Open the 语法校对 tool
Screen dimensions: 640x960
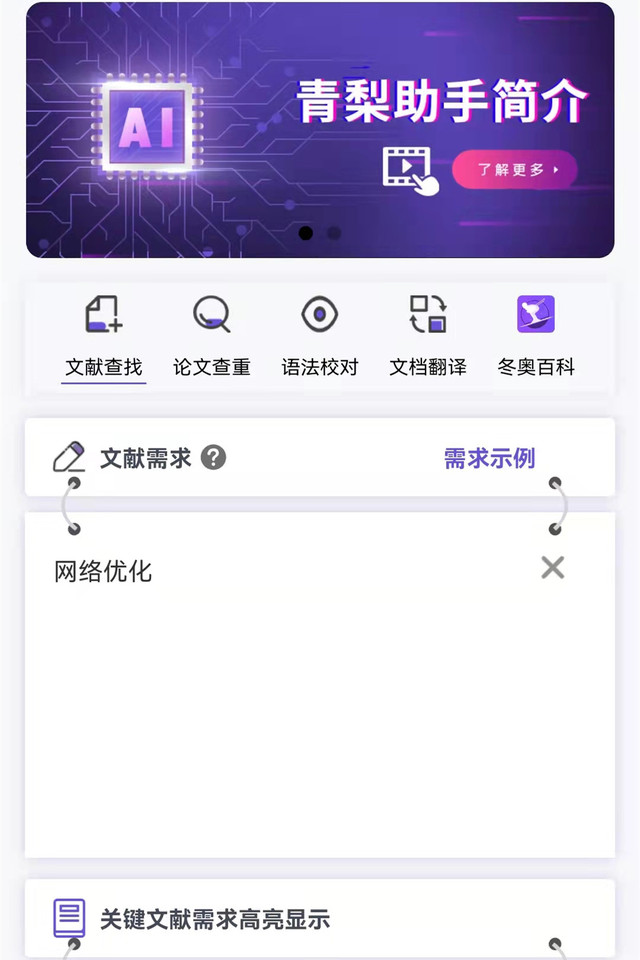[x=320, y=338]
